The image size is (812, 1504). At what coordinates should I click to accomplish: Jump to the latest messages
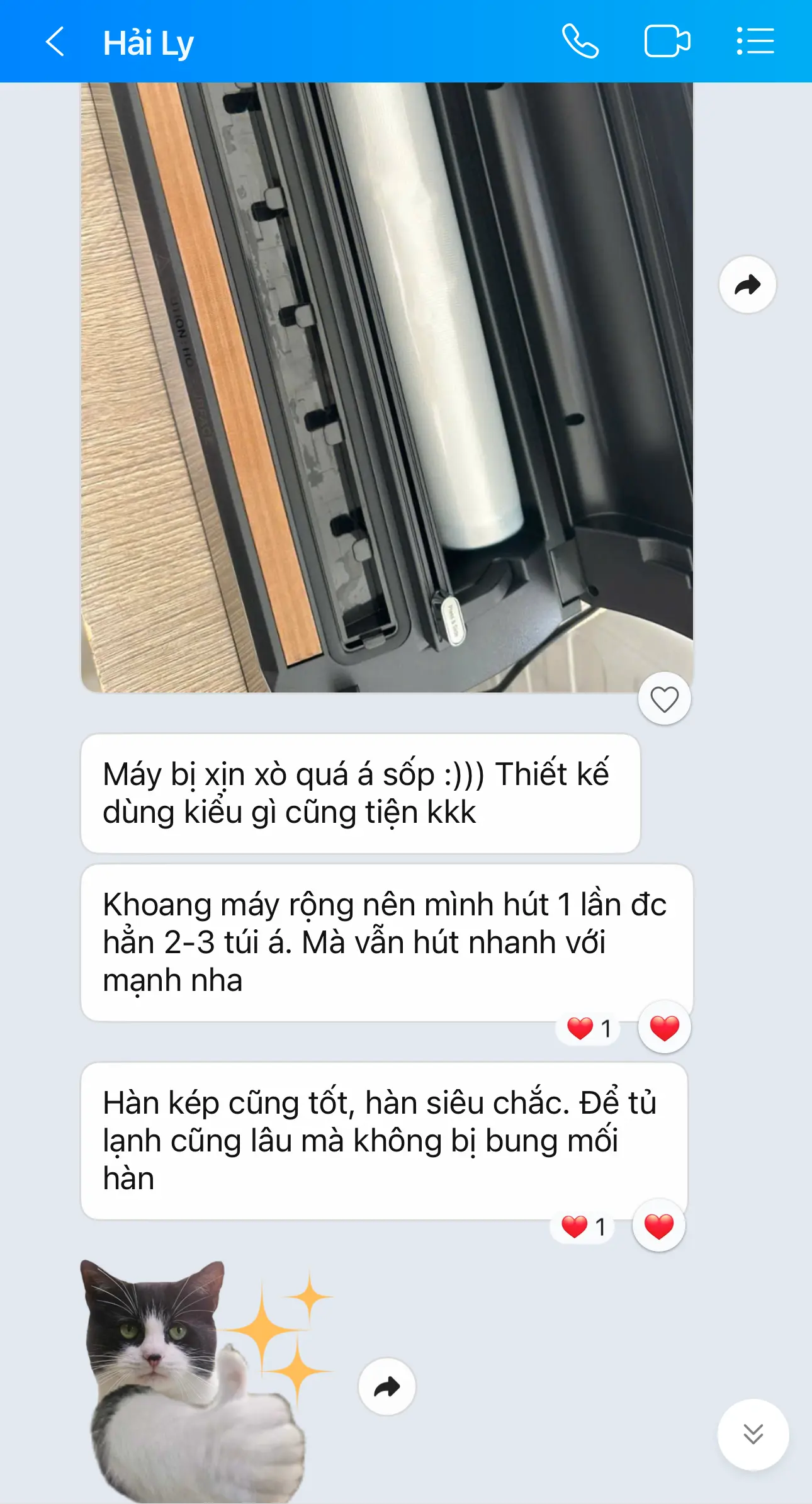(x=753, y=1434)
